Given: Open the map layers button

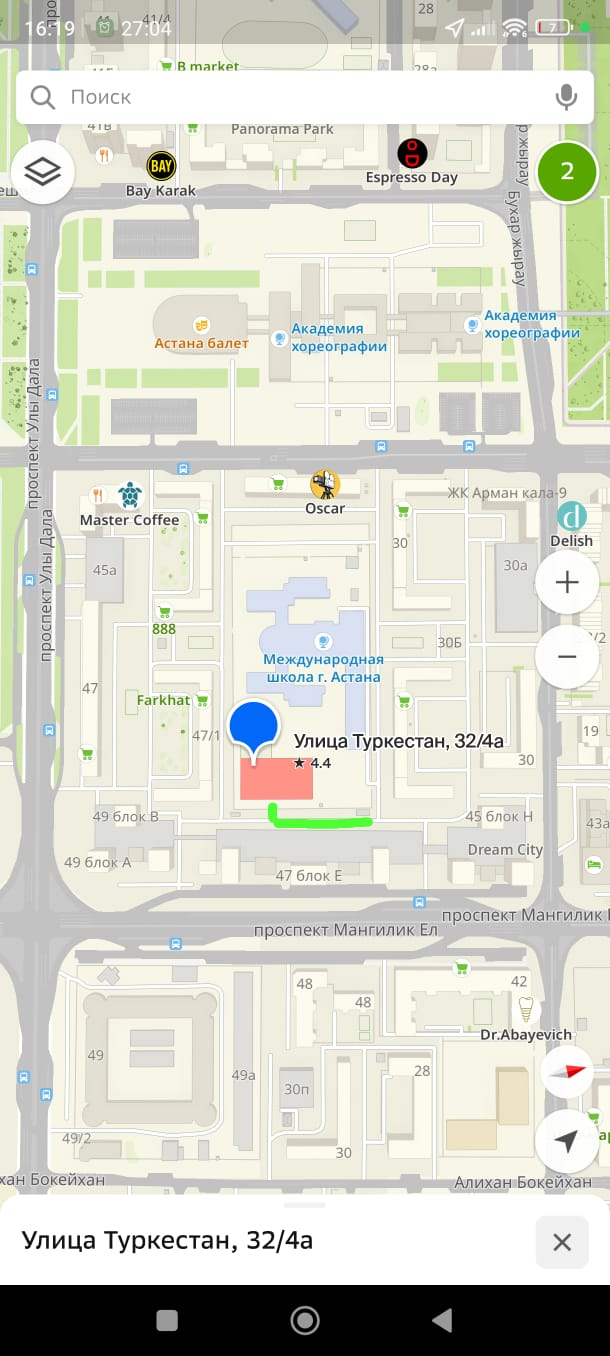Looking at the screenshot, I should pyautogui.click(x=42, y=172).
